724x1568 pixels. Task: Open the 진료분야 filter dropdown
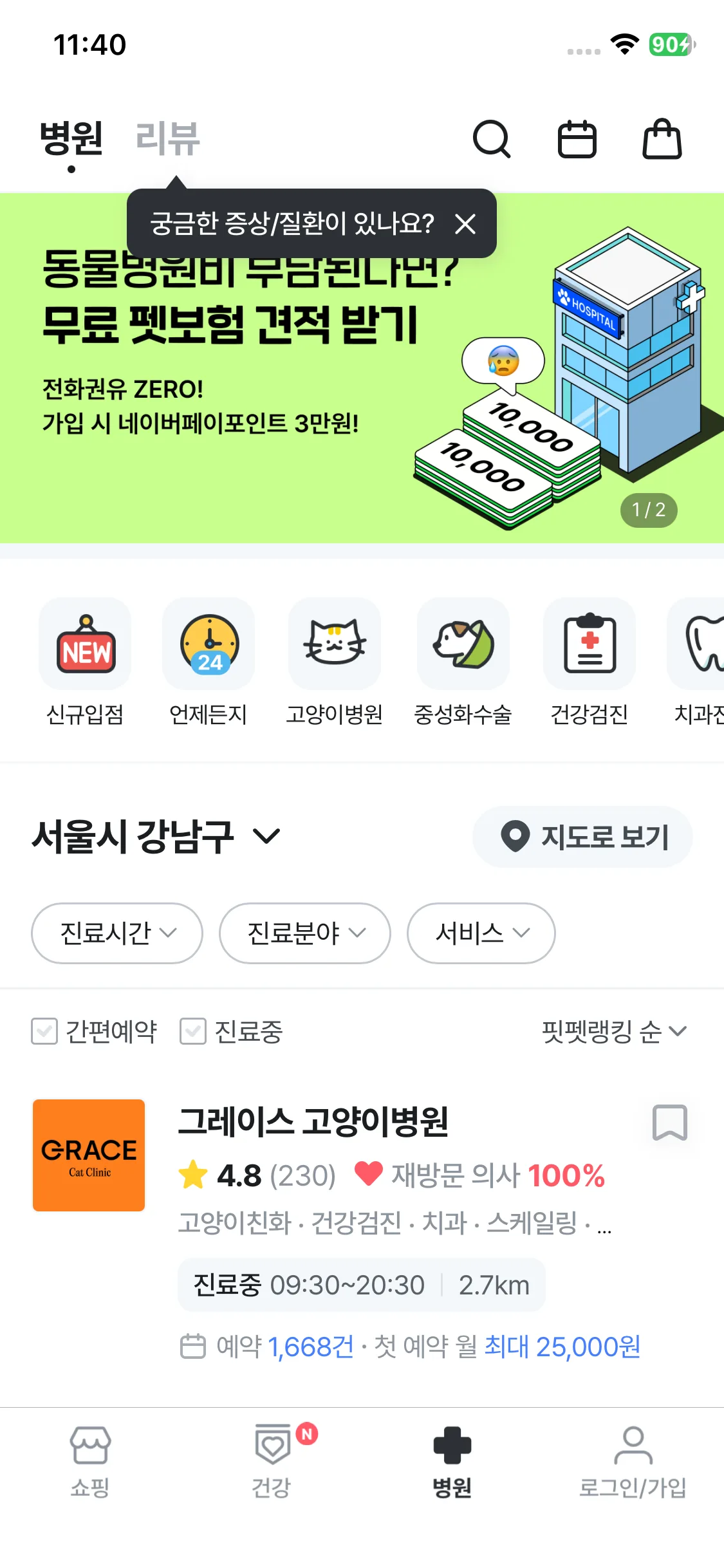[304, 933]
